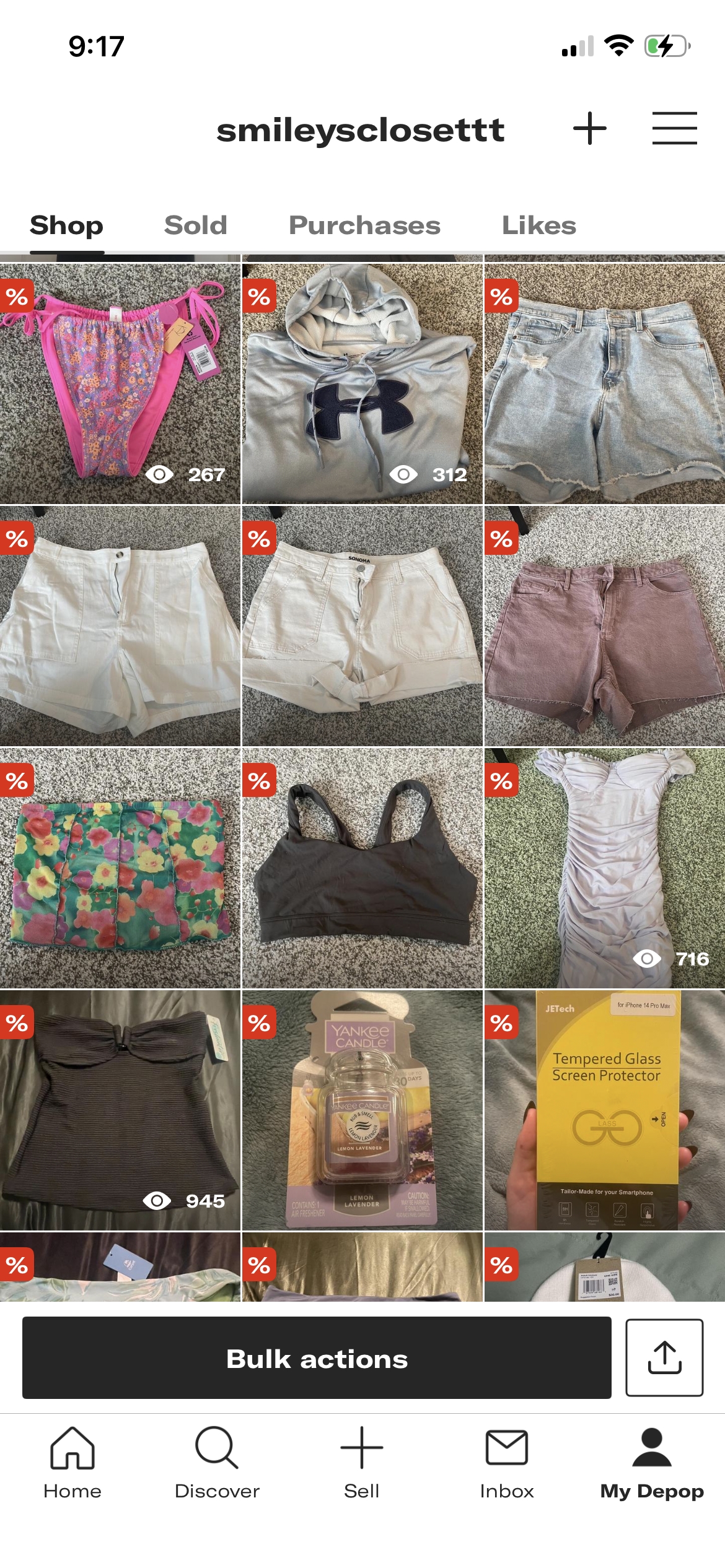The height and width of the screenshot is (1568, 725).
Task: Tap the Bulk actions button
Action: coord(317,1358)
